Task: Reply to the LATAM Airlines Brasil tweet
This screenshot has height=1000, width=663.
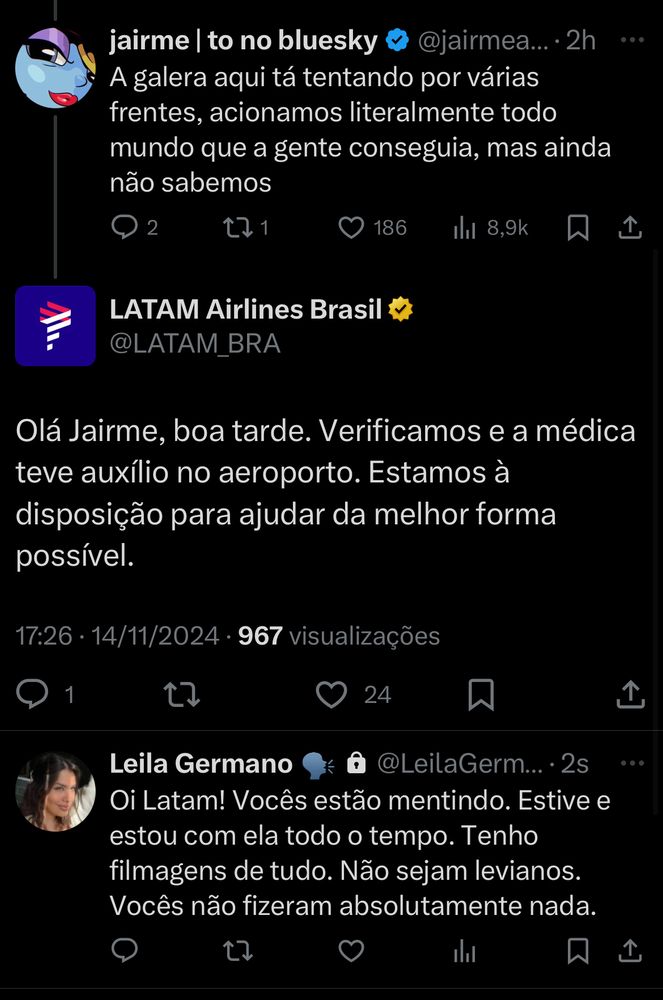Action: click(x=33, y=694)
